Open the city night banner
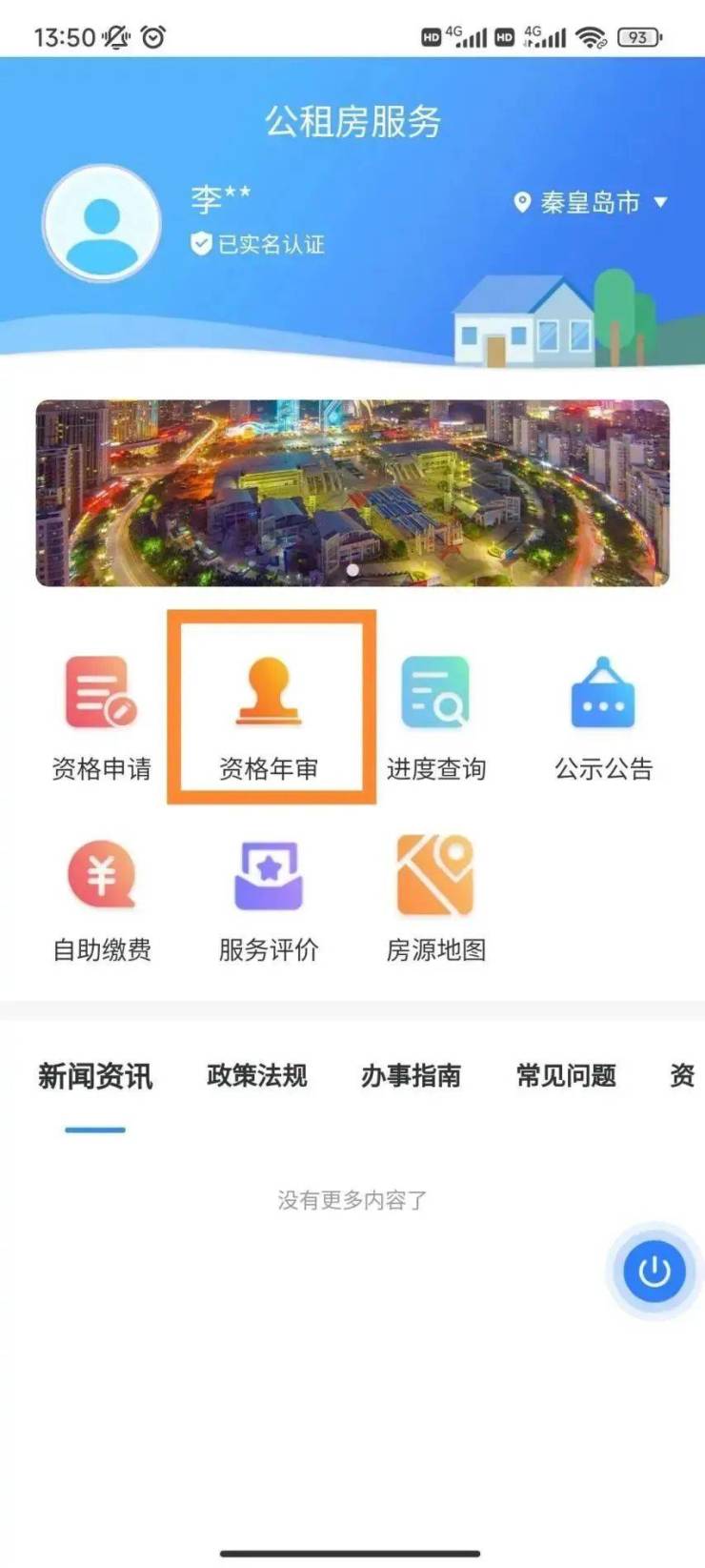 click(x=352, y=492)
